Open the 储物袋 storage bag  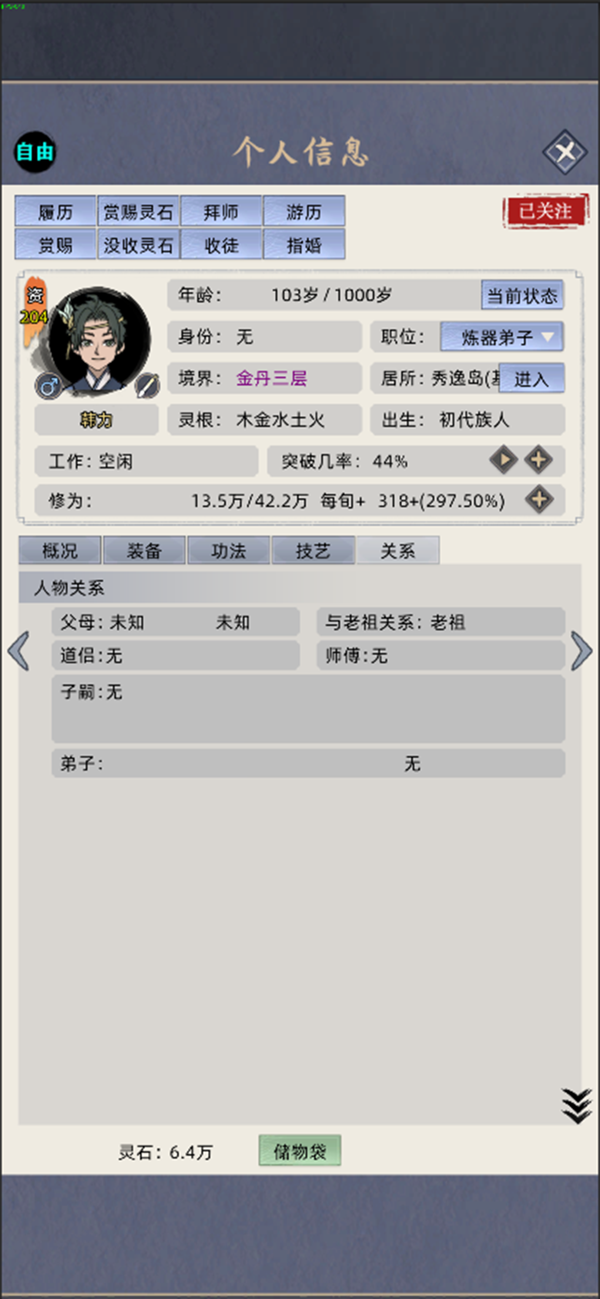tap(299, 1151)
